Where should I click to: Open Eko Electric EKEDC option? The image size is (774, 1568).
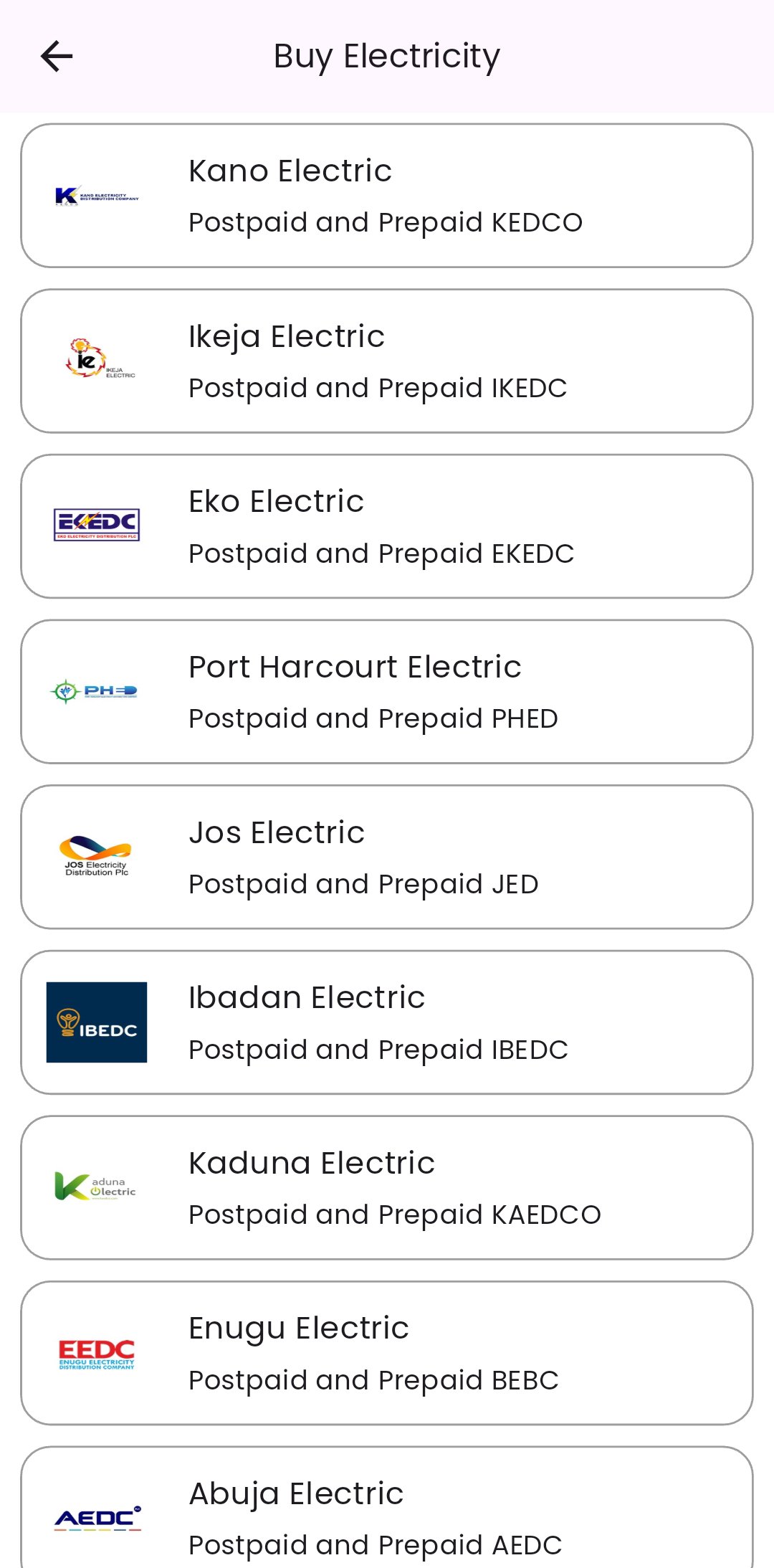pos(387,526)
